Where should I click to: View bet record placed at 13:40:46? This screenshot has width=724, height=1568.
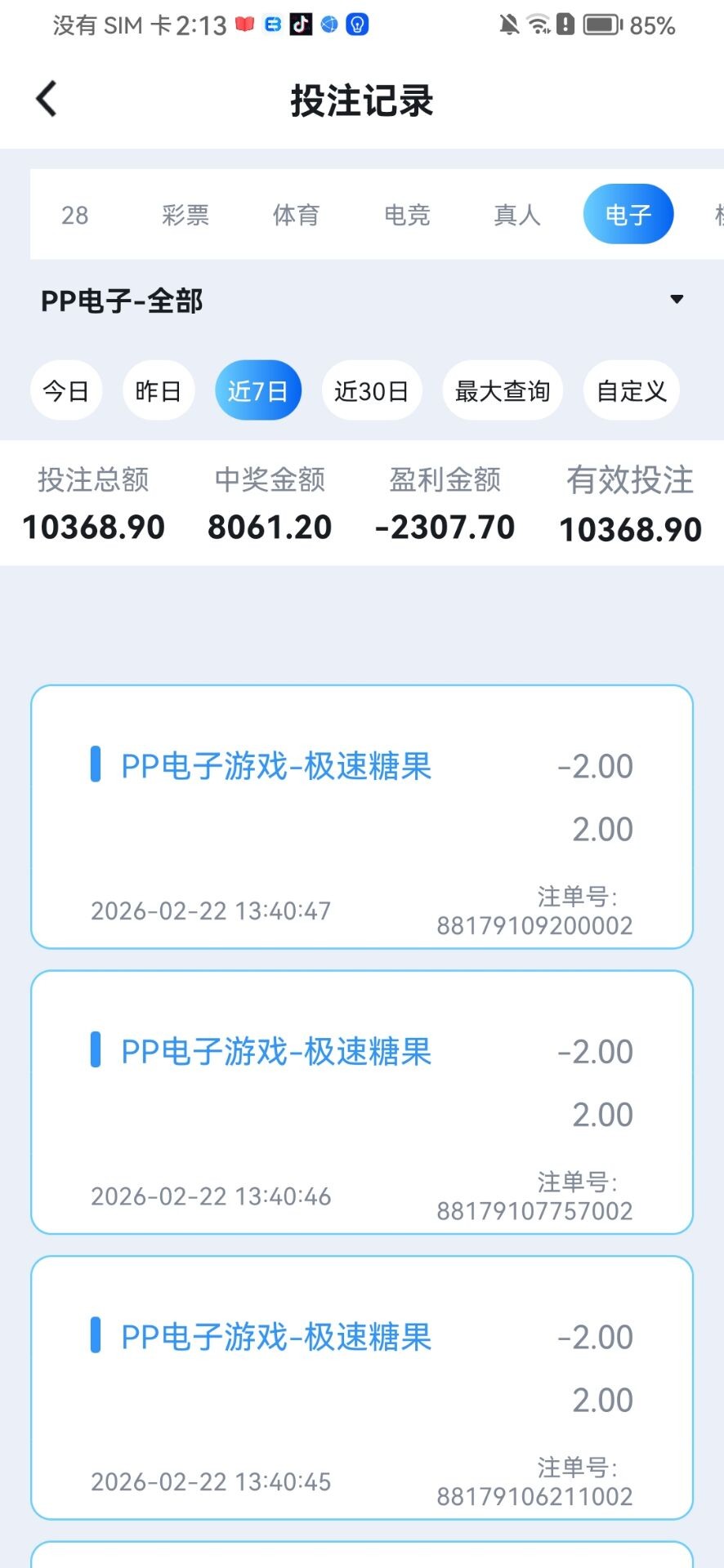[362, 1102]
